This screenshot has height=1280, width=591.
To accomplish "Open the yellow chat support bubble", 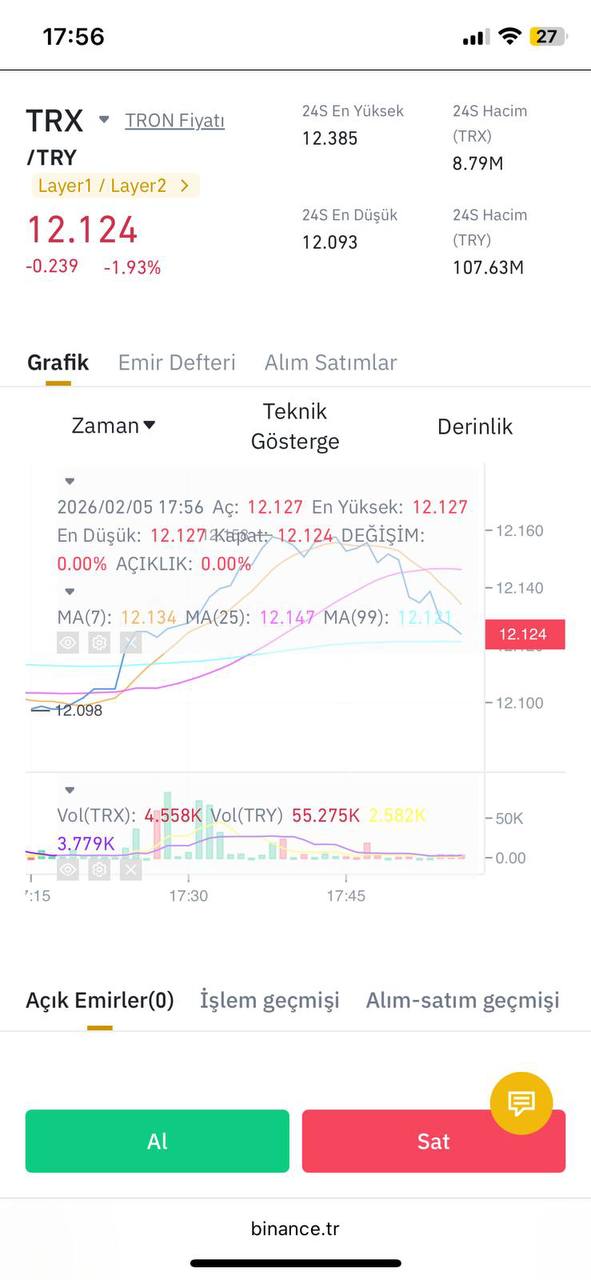I will 521,1103.
